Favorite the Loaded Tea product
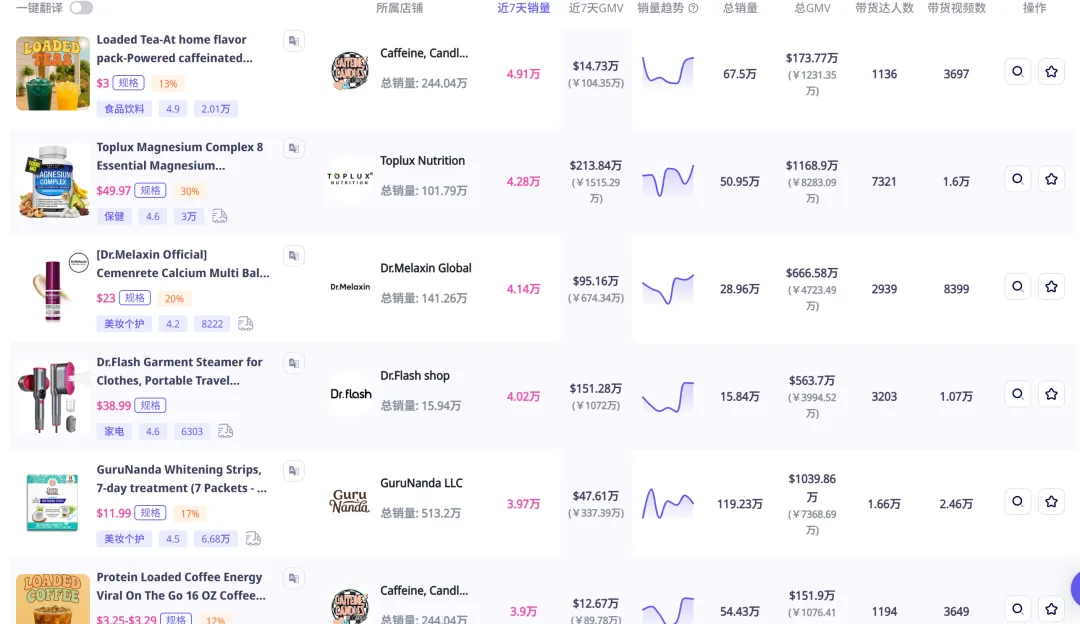 click(x=1051, y=72)
